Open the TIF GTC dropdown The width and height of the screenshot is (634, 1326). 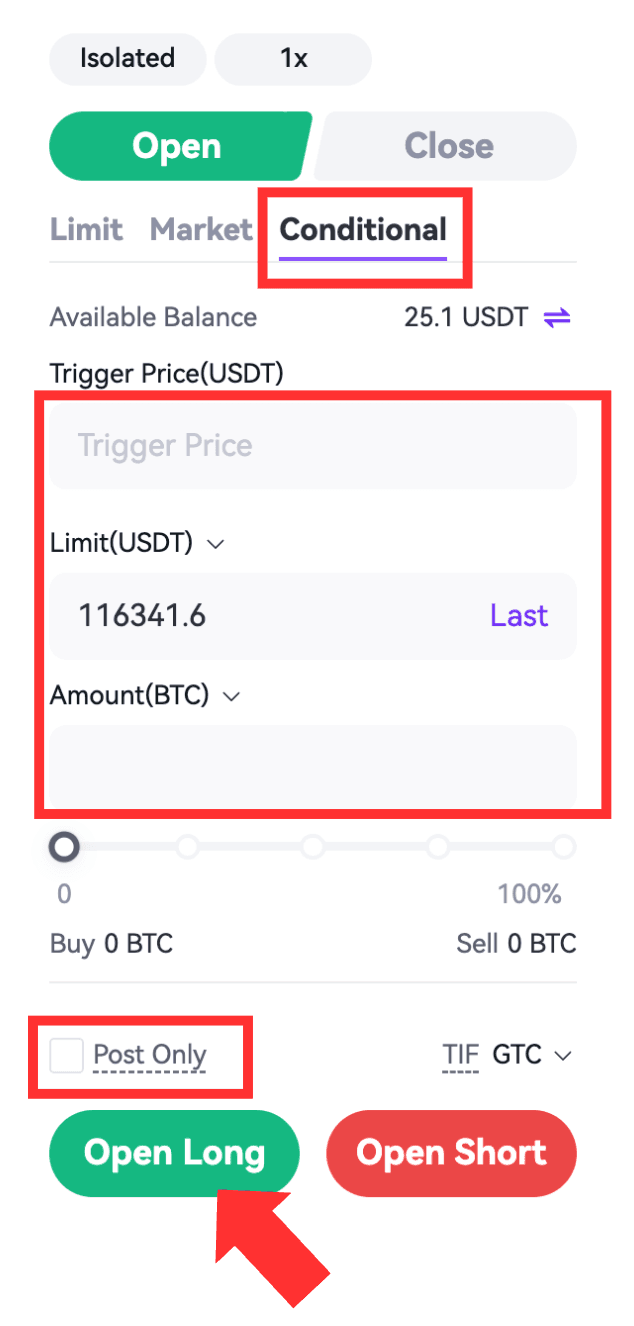531,1055
